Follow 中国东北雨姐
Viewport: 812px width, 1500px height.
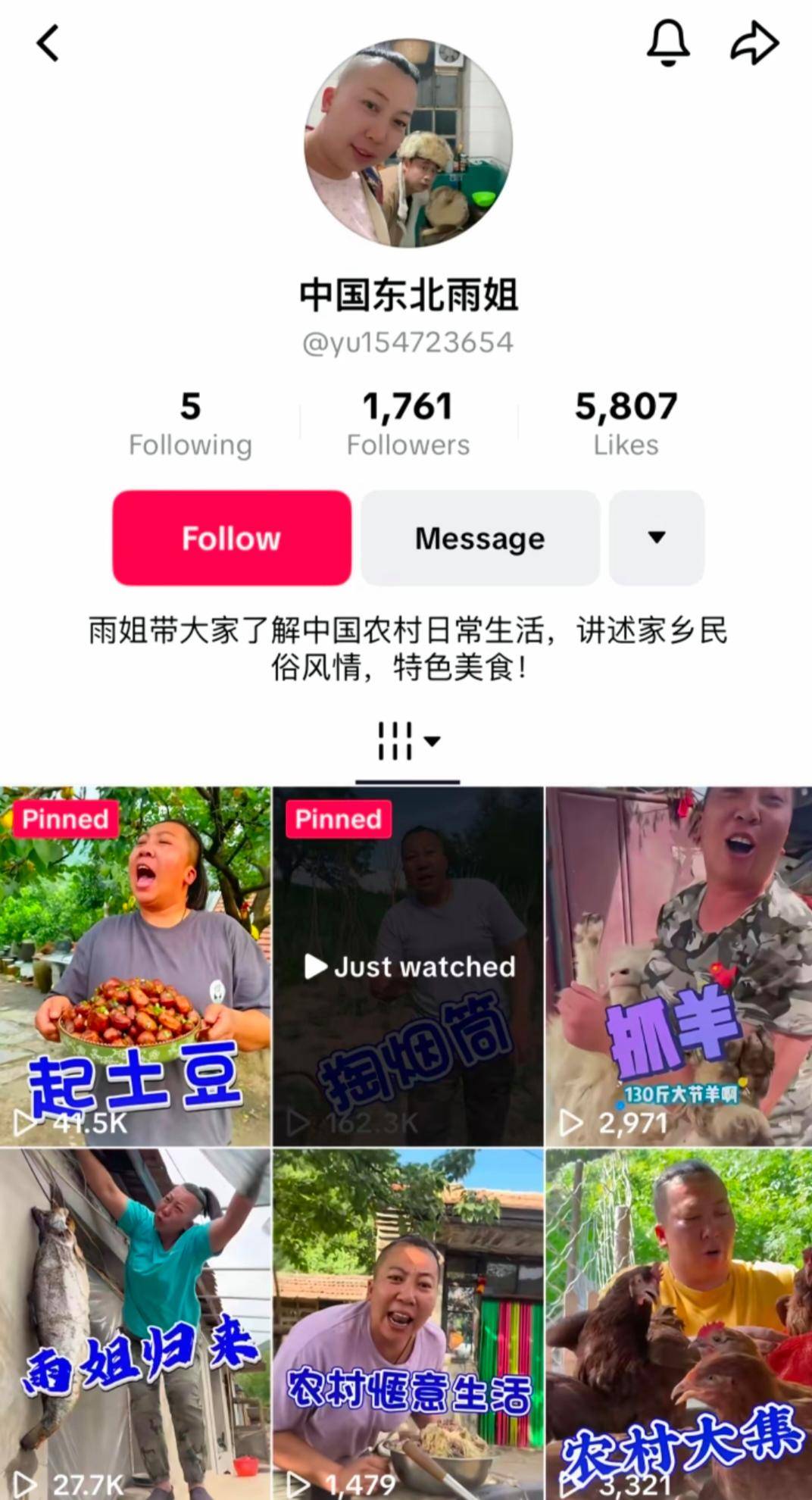click(x=232, y=538)
